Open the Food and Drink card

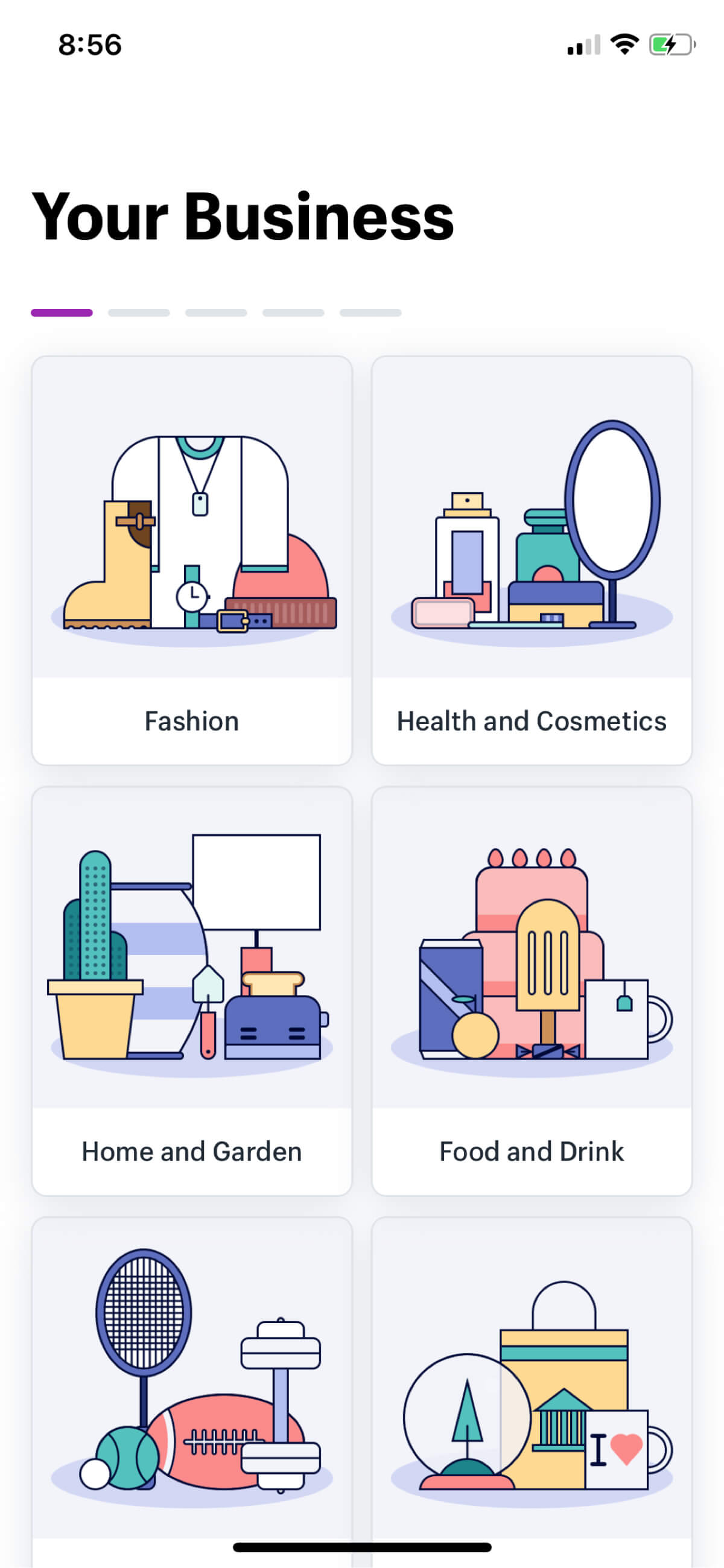pyautogui.click(x=531, y=991)
